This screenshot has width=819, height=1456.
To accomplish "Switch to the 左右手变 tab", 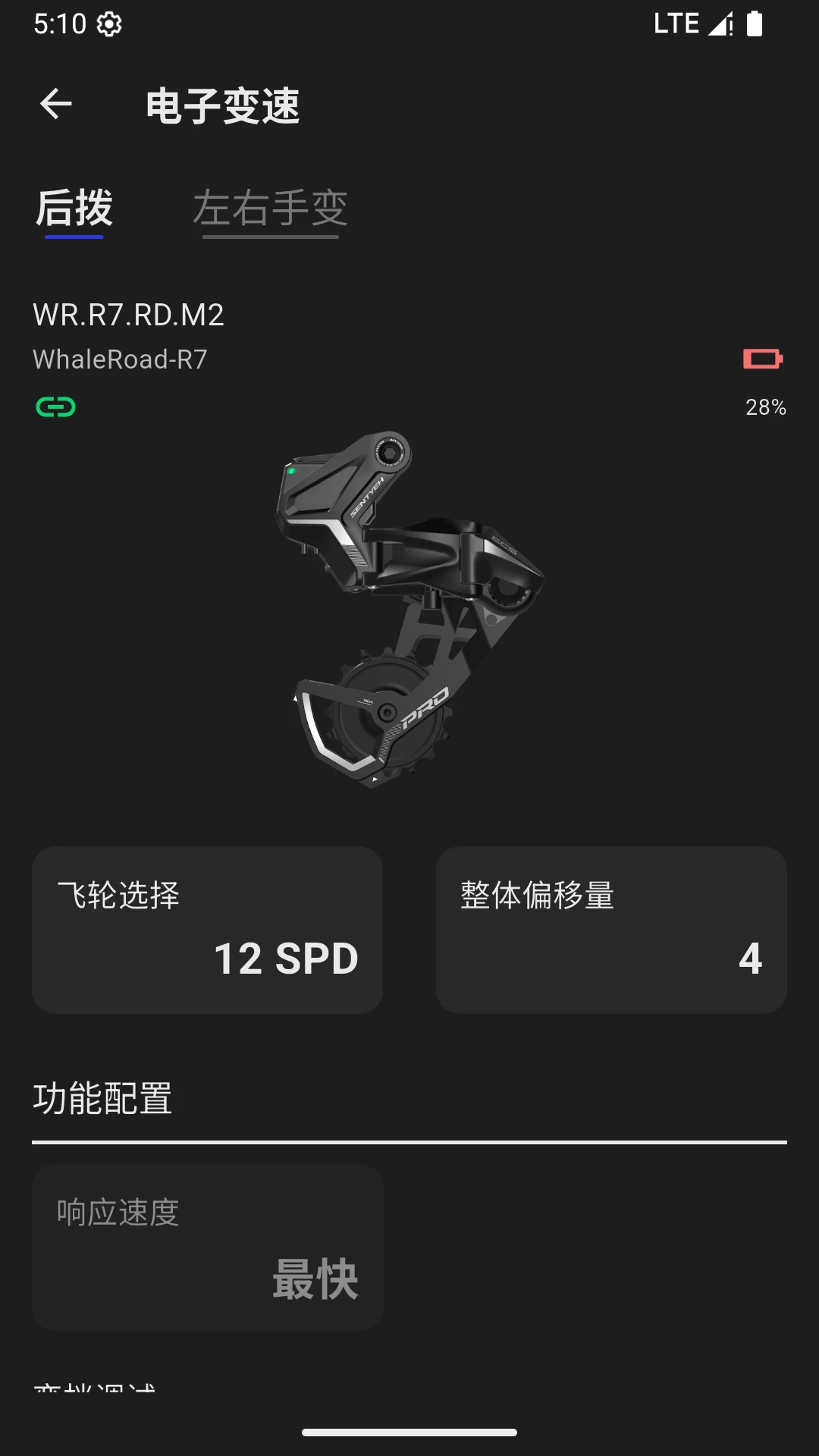I will [x=270, y=209].
